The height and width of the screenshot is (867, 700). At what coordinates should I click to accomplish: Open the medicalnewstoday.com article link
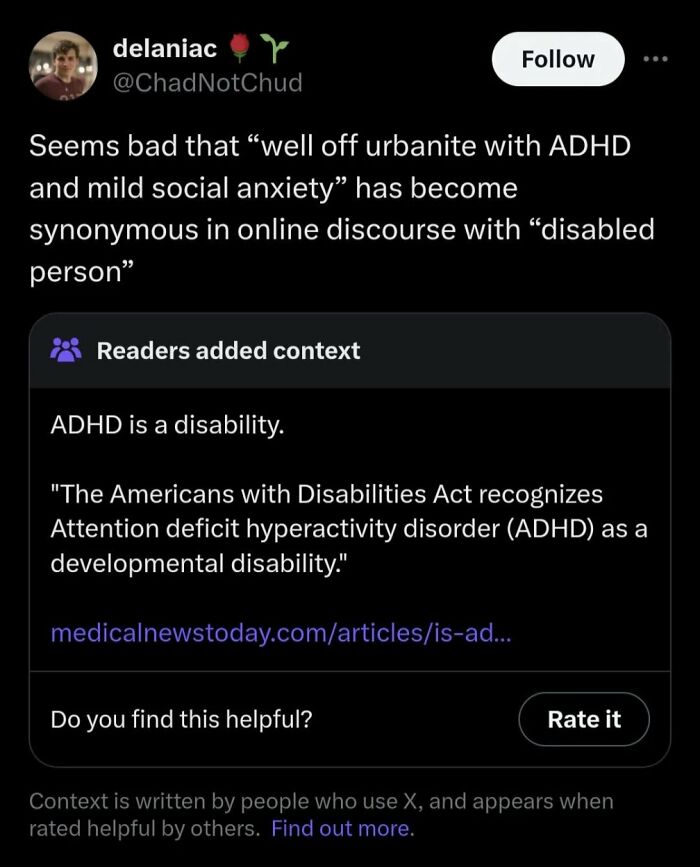[282, 632]
